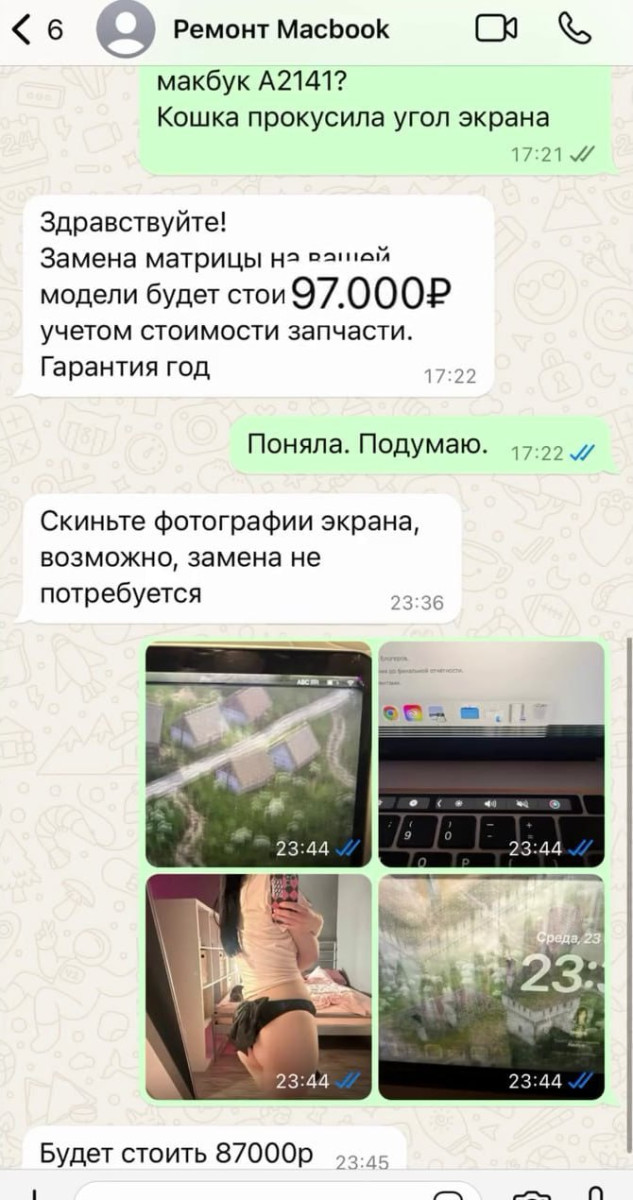The width and height of the screenshot is (633, 1200).
Task: Open Ремонт Macbook contact info
Action: tap(281, 29)
